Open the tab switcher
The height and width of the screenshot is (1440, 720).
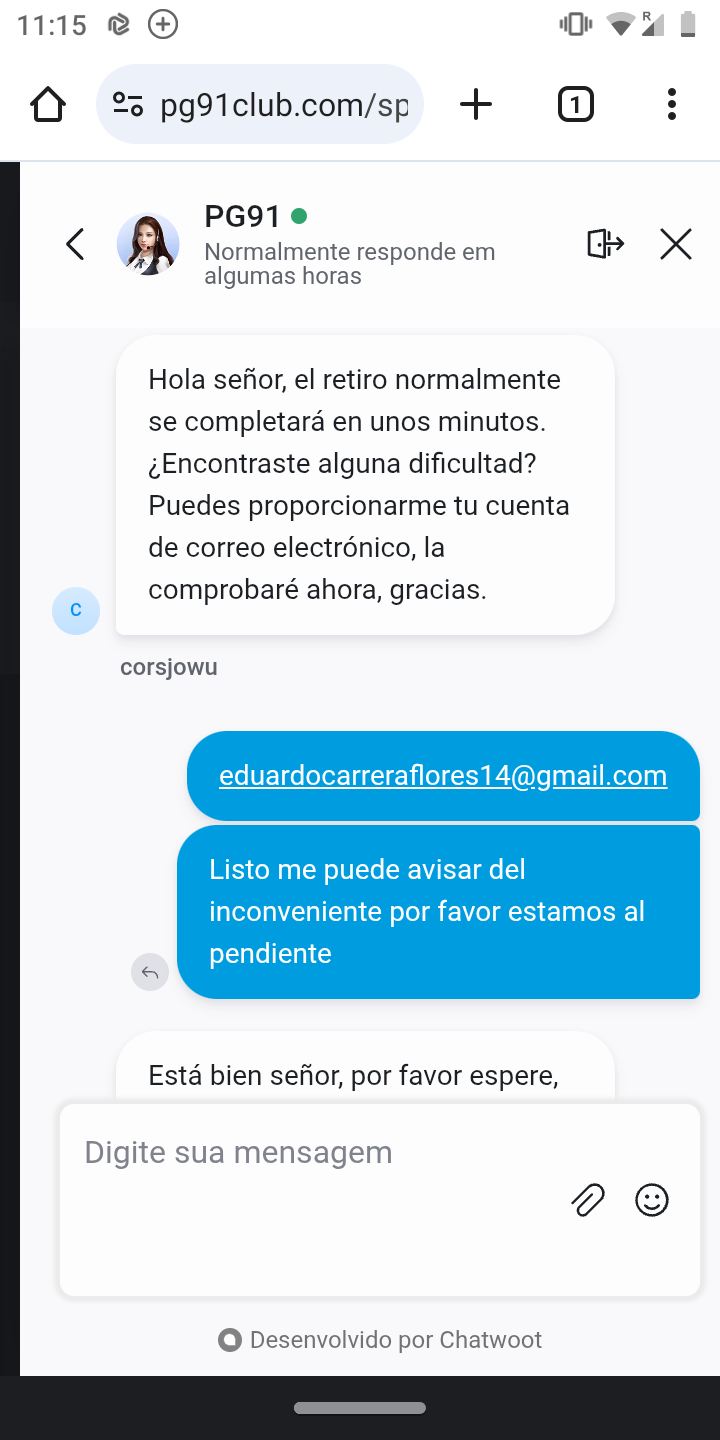tap(575, 105)
